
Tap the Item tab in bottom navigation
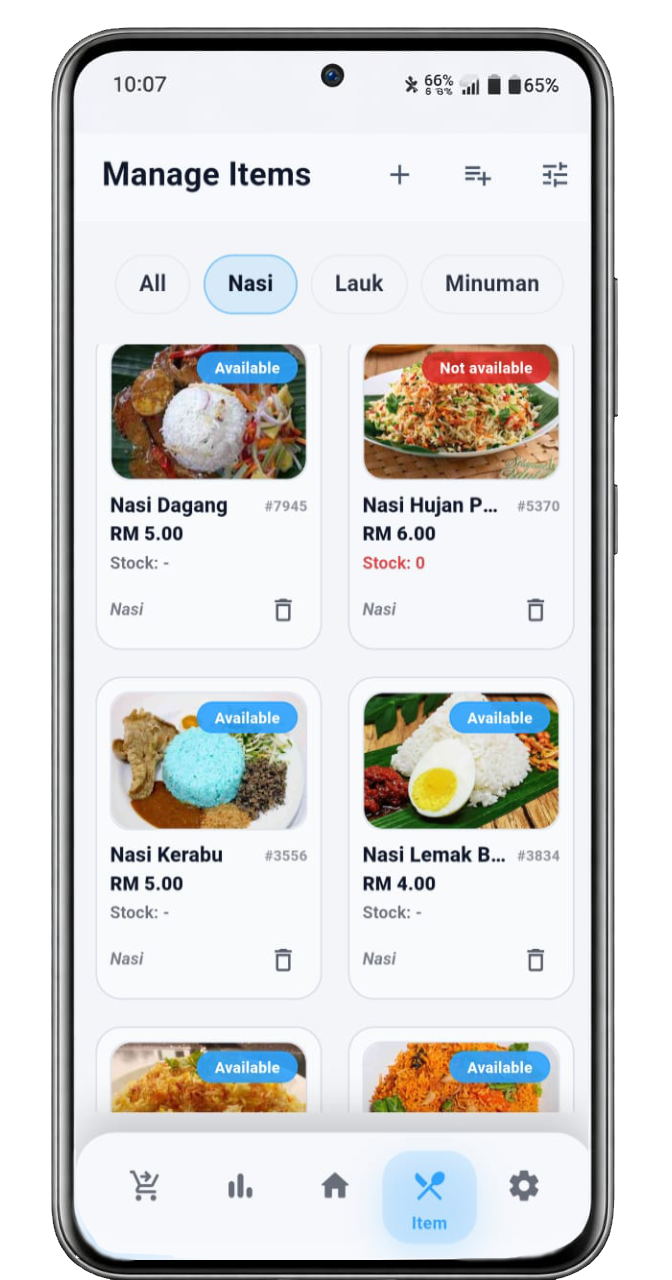[x=429, y=1198]
